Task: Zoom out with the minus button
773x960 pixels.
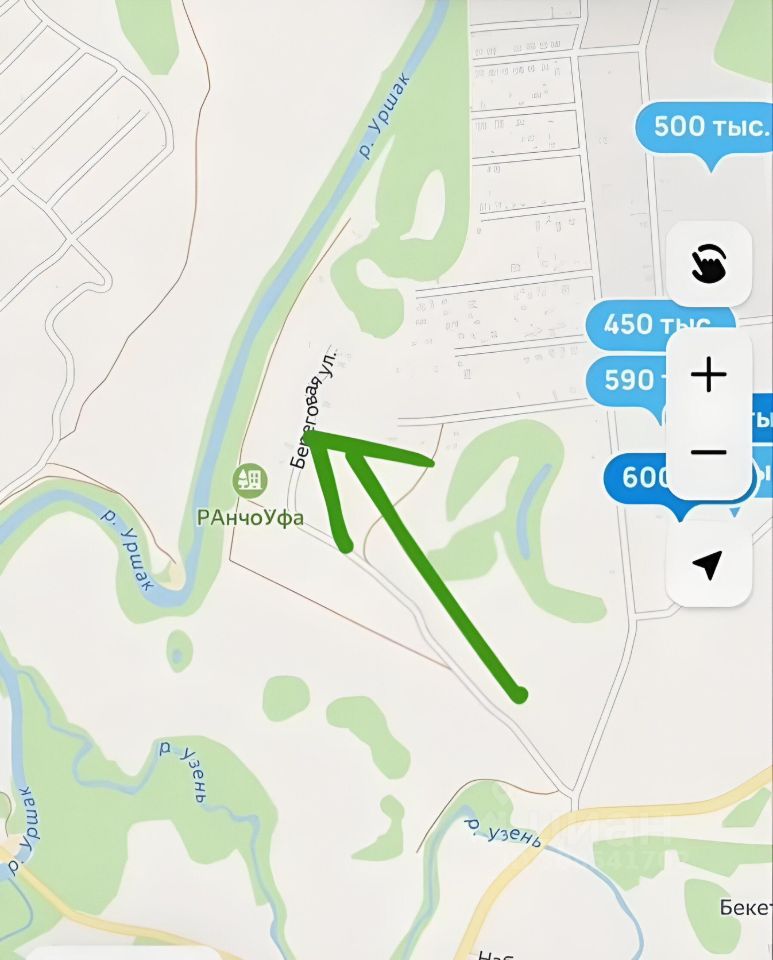Action: click(708, 452)
